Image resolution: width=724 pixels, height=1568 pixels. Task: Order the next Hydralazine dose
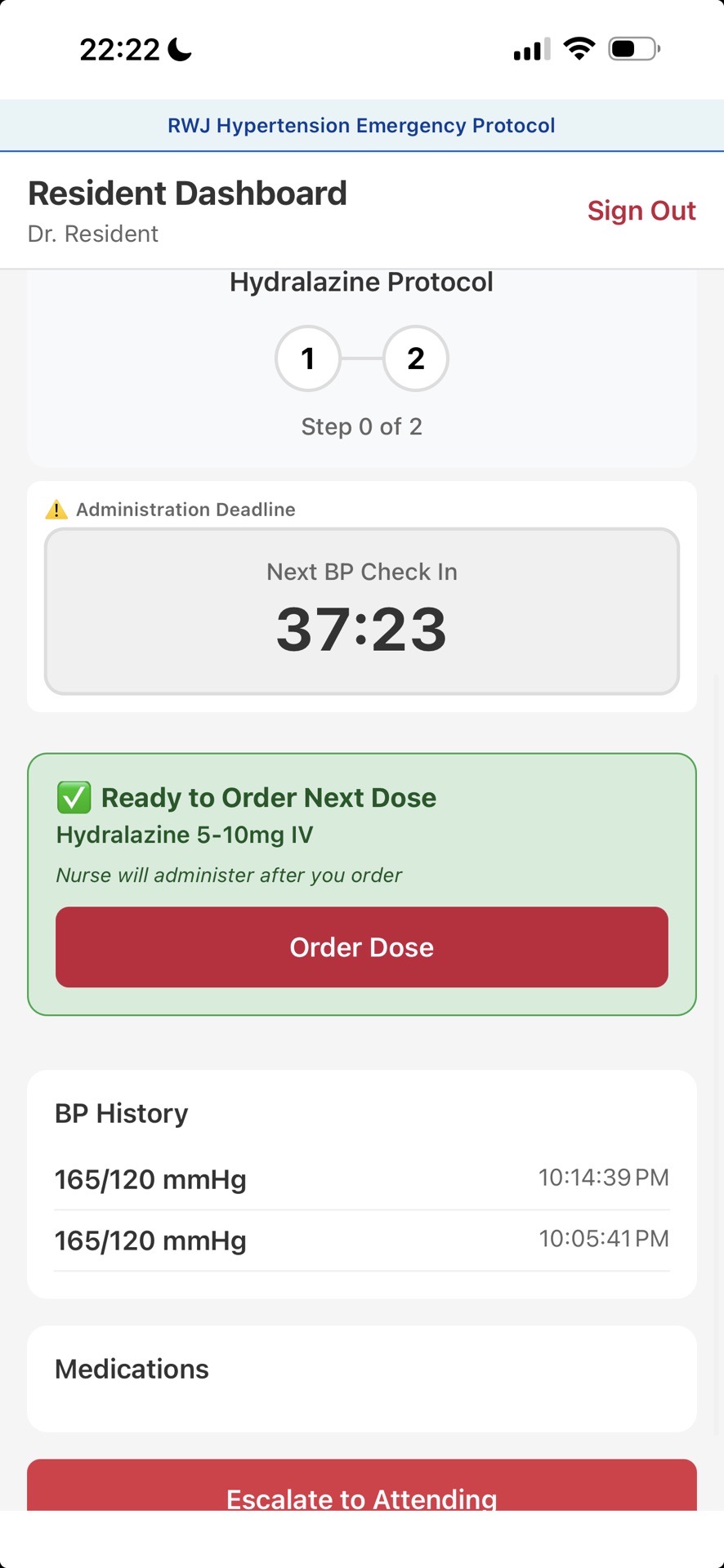(x=361, y=947)
